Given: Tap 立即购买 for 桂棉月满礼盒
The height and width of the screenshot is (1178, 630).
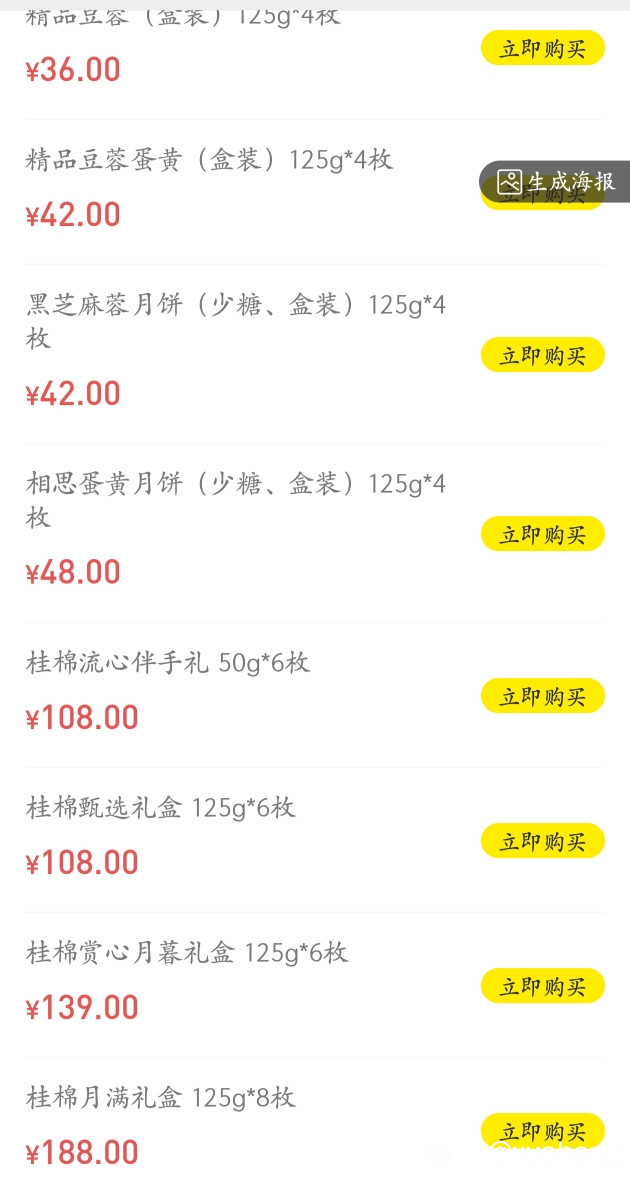Looking at the screenshot, I should pyautogui.click(x=543, y=1131).
